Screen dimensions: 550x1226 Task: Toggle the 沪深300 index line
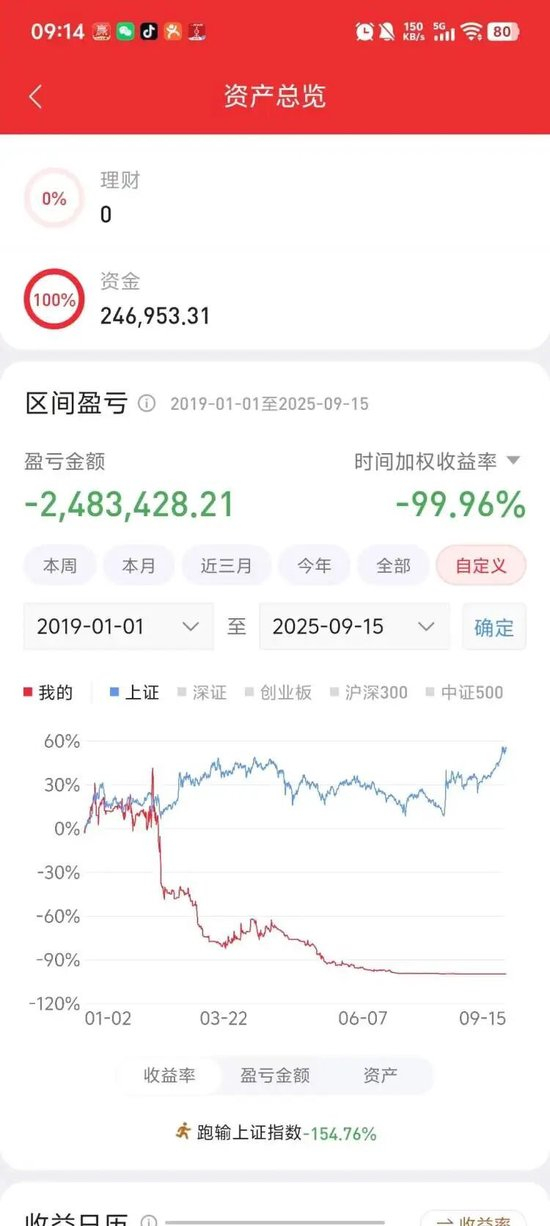tap(369, 692)
